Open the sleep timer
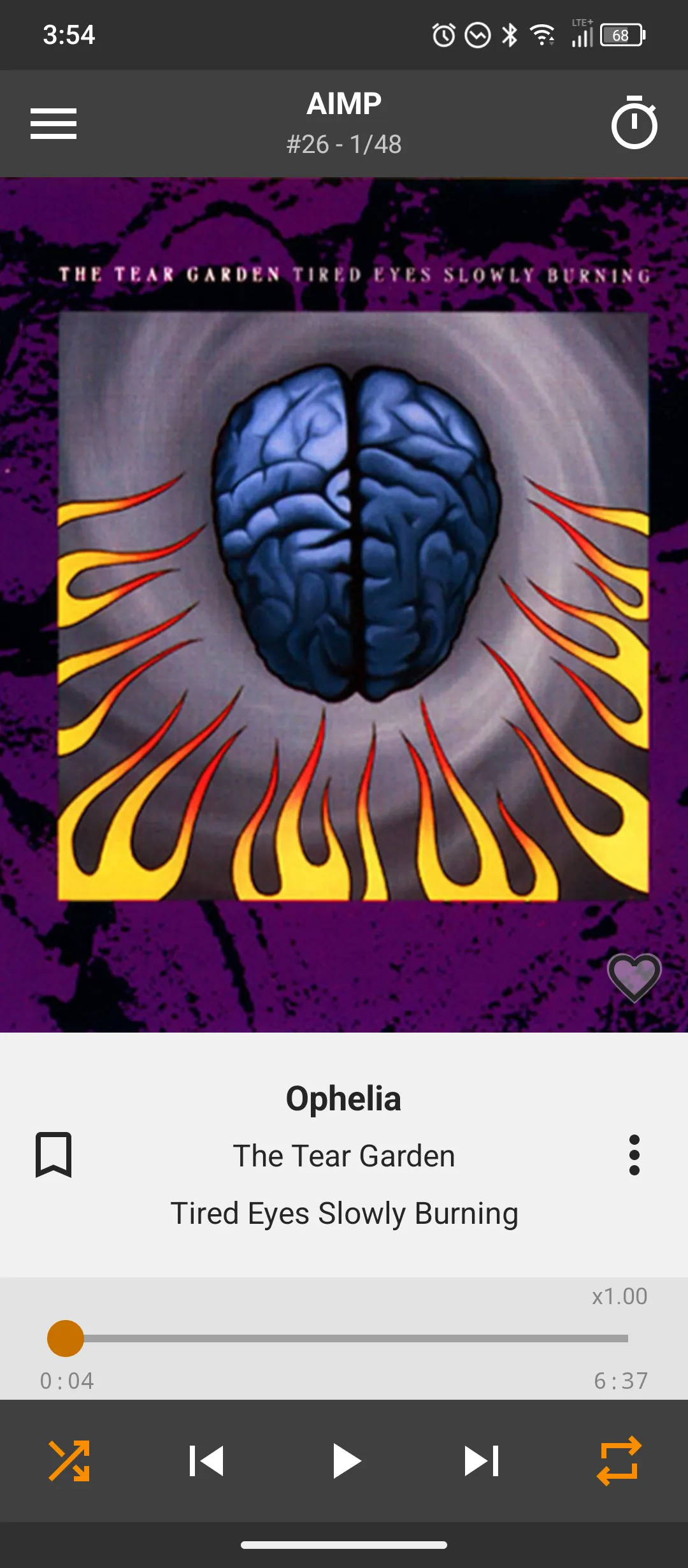Screen dimensions: 688x1568 point(634,124)
